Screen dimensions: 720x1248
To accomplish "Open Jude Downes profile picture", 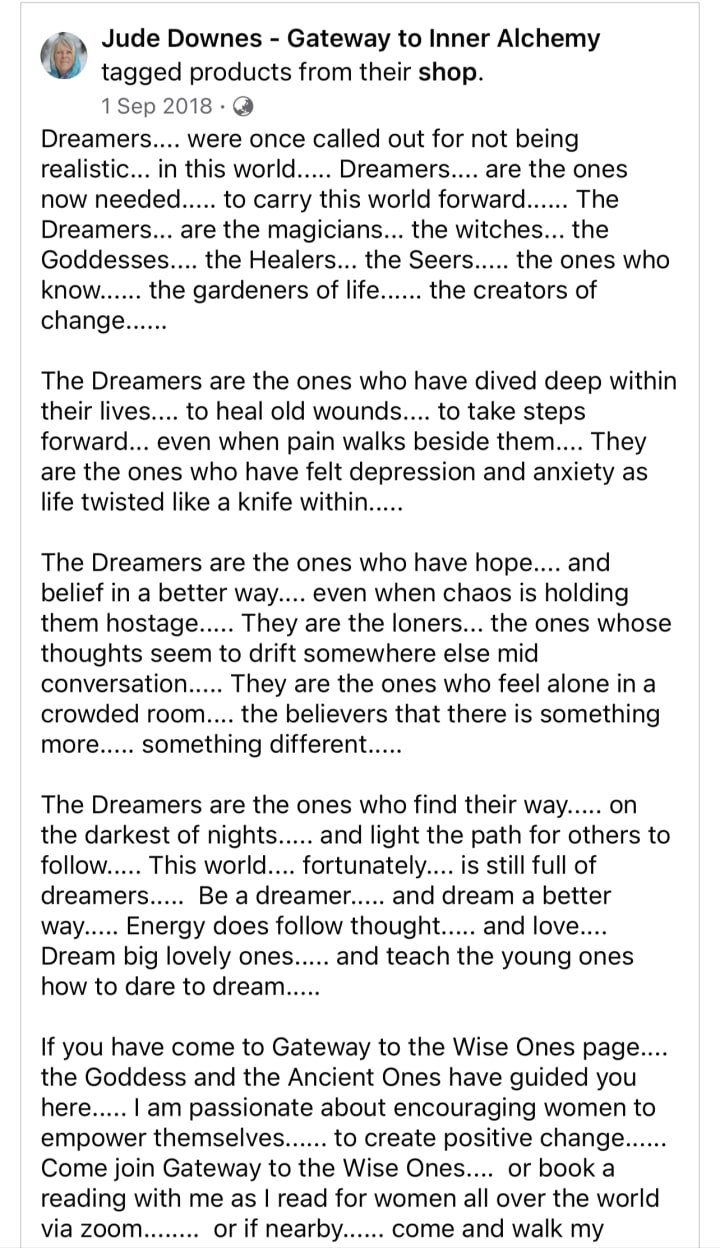I will coord(64,56).
